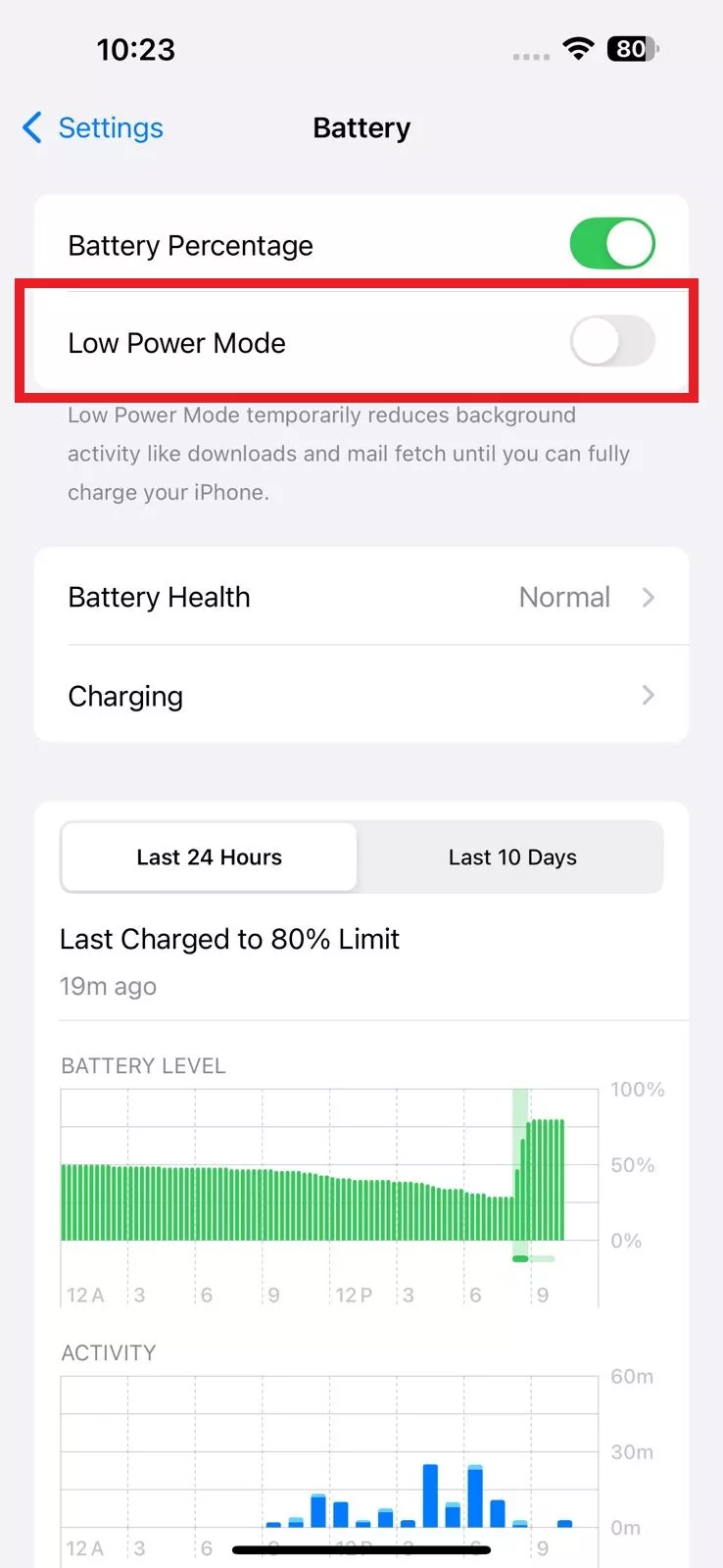The image size is (723, 1568).
Task: Tap the chevron on the Battery Health row
Action: click(648, 597)
